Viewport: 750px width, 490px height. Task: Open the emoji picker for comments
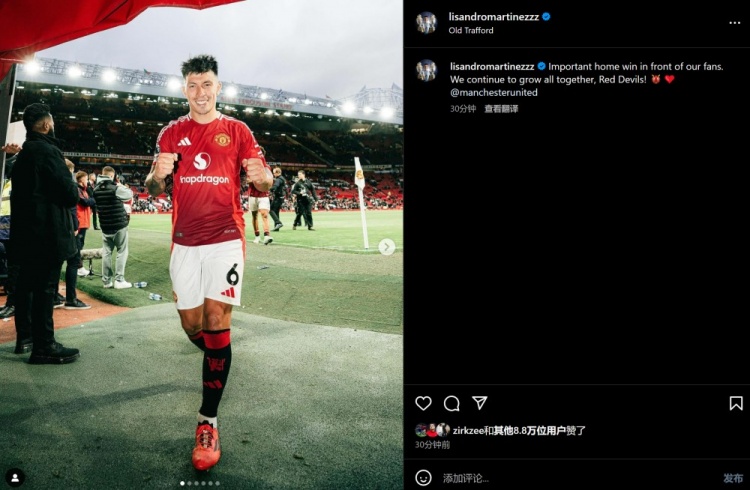coord(423,477)
